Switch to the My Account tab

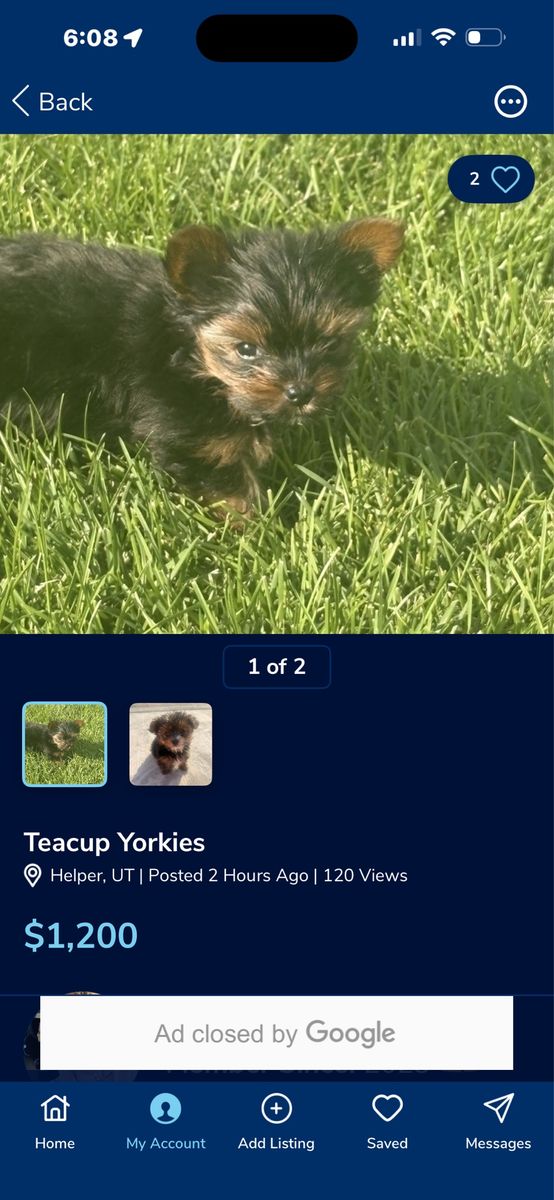click(166, 1121)
